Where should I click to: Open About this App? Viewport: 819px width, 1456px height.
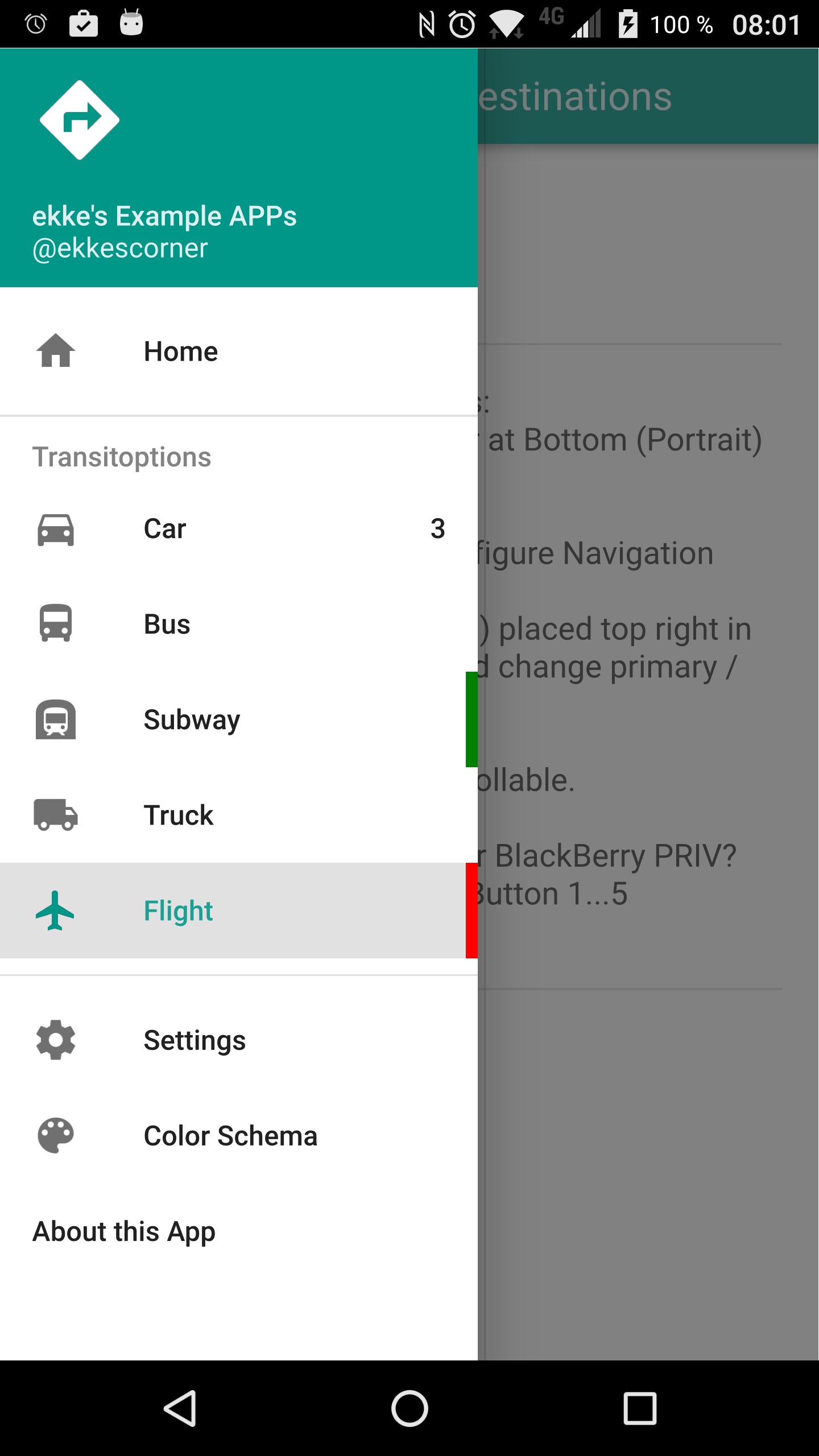pyautogui.click(x=124, y=1231)
